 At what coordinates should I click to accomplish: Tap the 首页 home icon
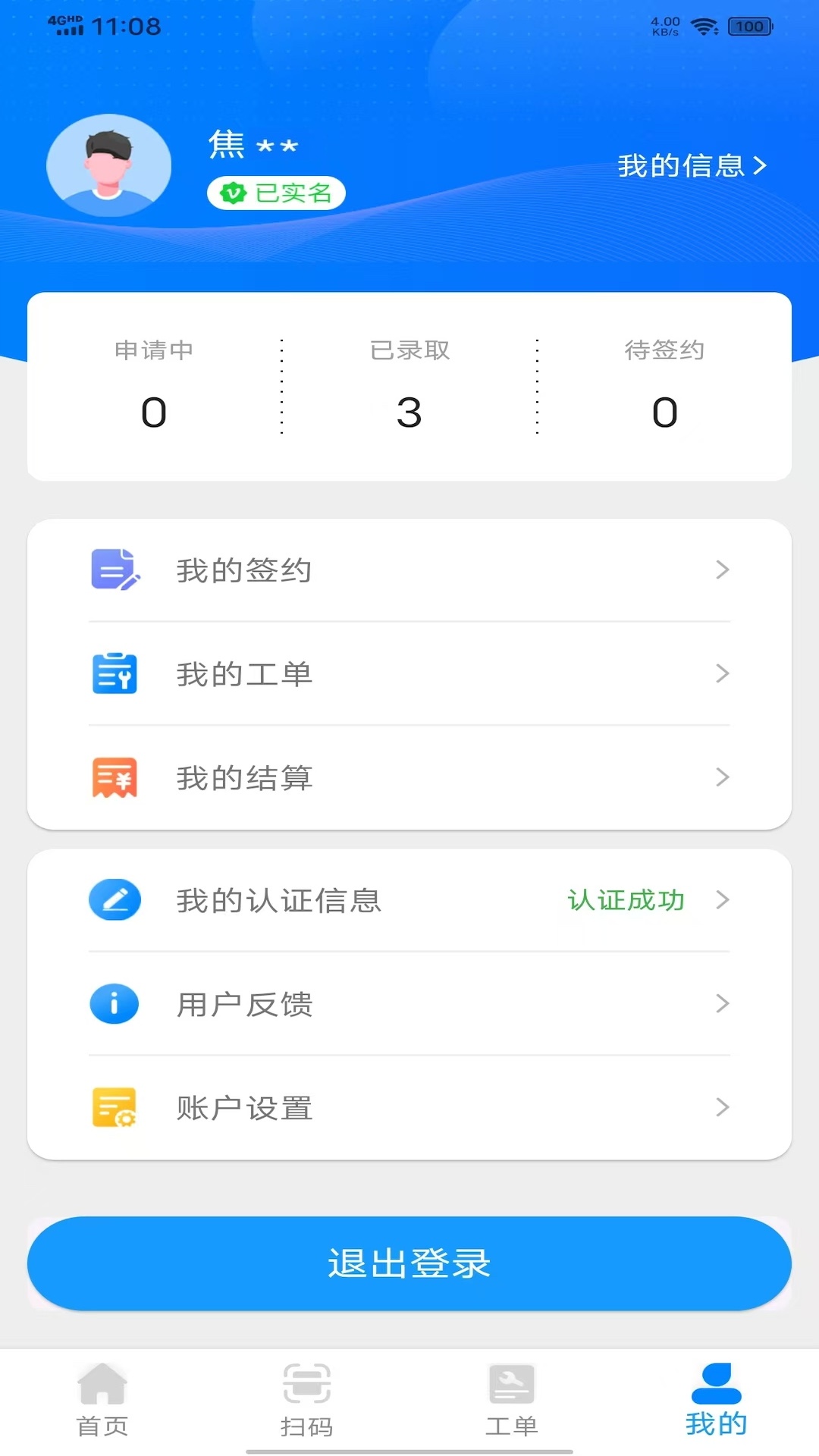102,1384
